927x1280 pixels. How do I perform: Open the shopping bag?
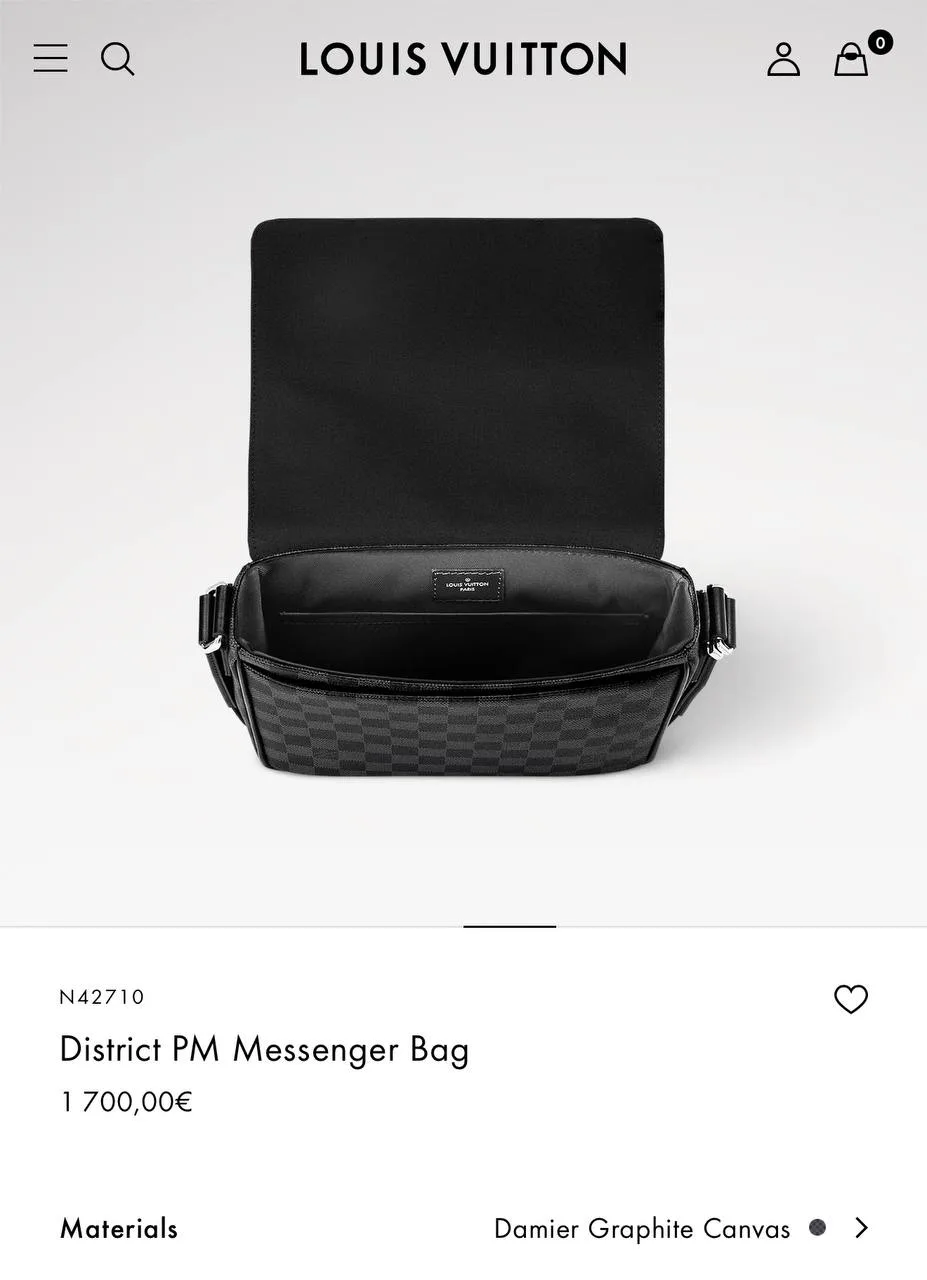pos(851,59)
